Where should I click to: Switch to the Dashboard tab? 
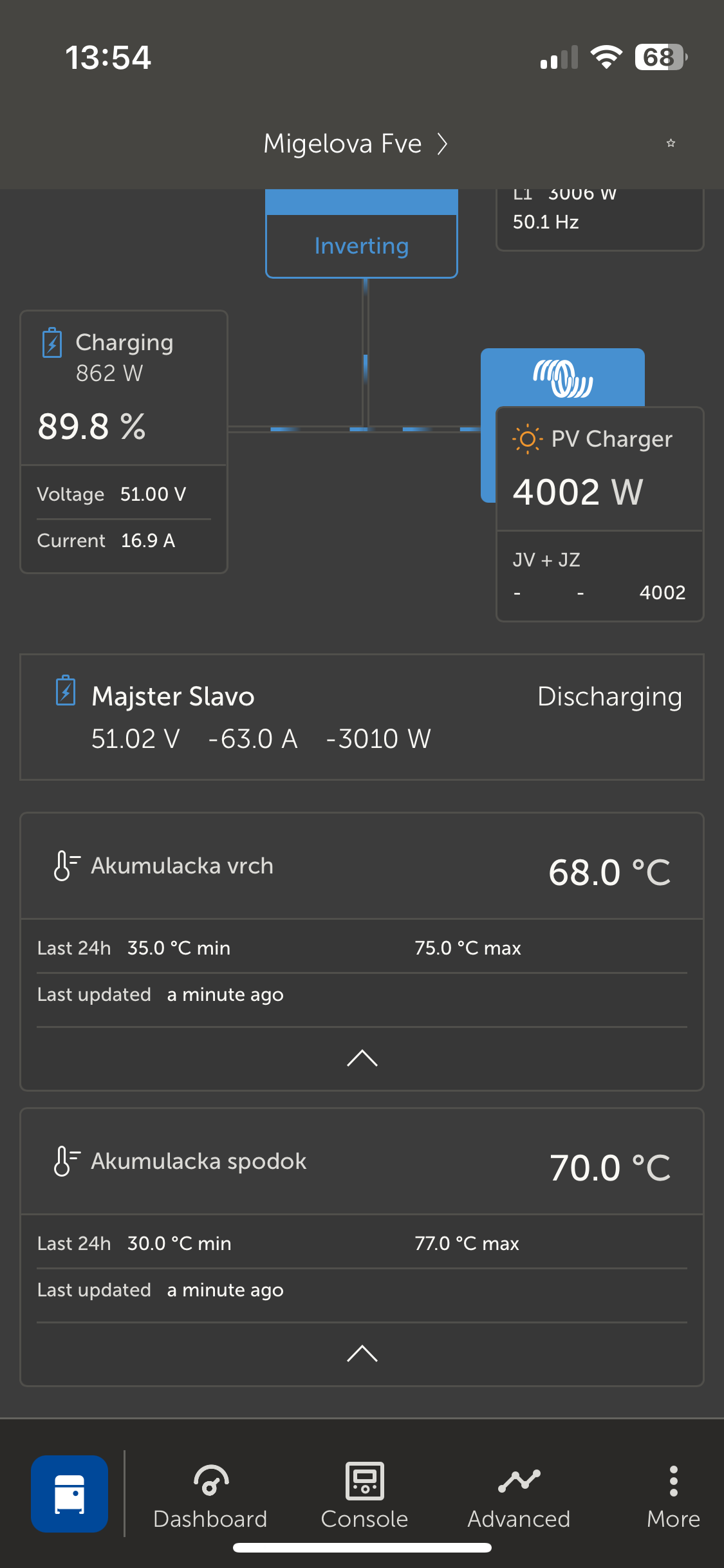click(x=210, y=1496)
